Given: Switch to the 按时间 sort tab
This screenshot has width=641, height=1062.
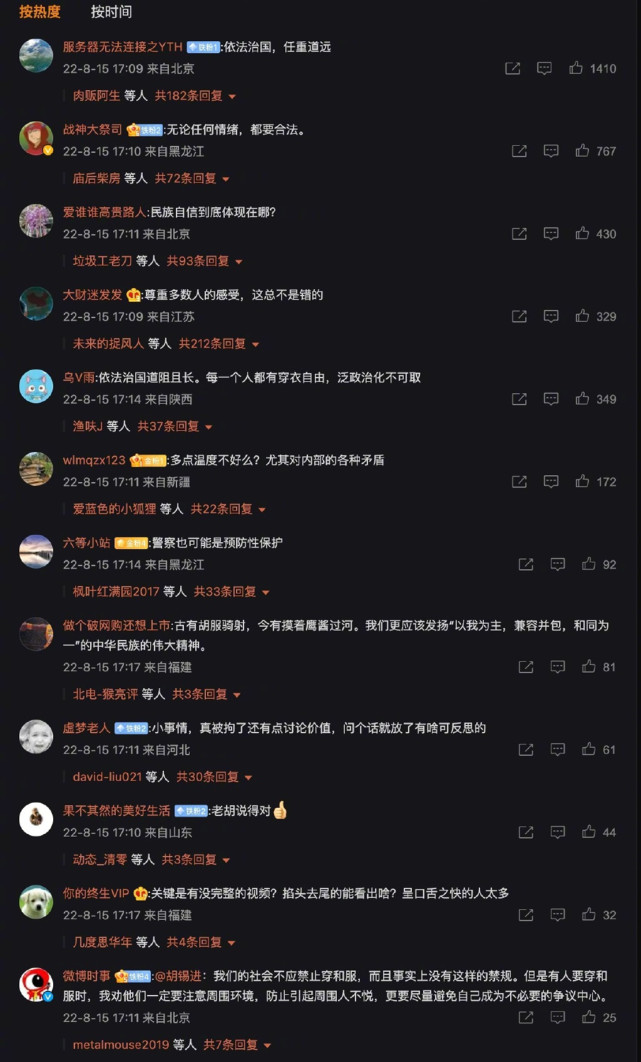Looking at the screenshot, I should click(x=111, y=12).
